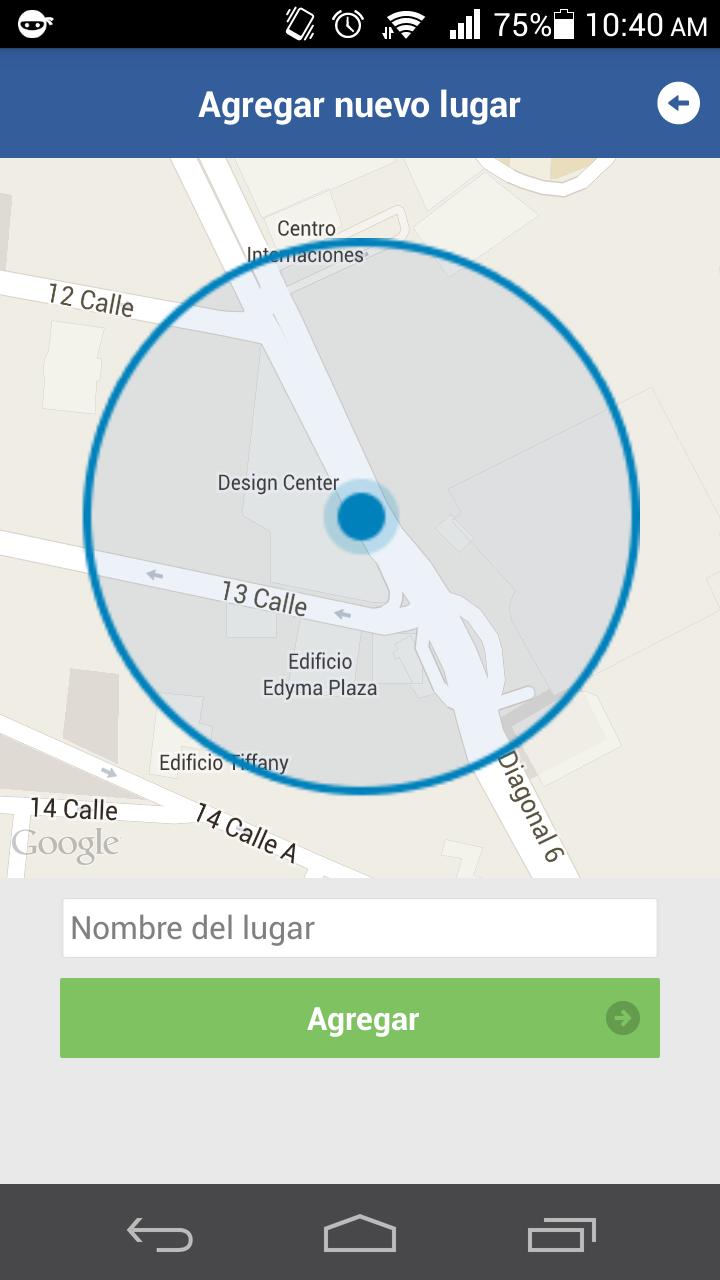Tap the Agregar nuevo lugar title bar

[360, 103]
